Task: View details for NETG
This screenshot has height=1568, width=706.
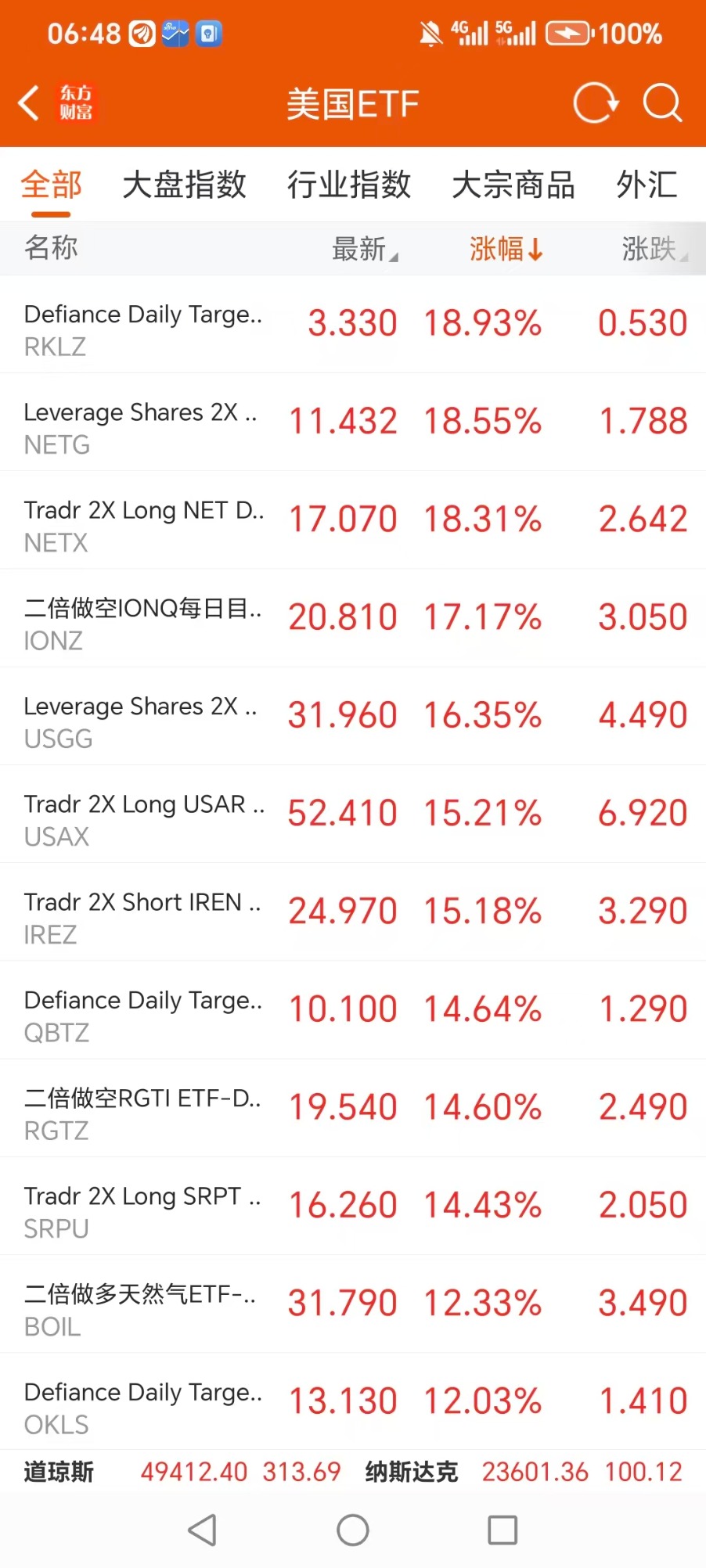Action: click(352, 422)
